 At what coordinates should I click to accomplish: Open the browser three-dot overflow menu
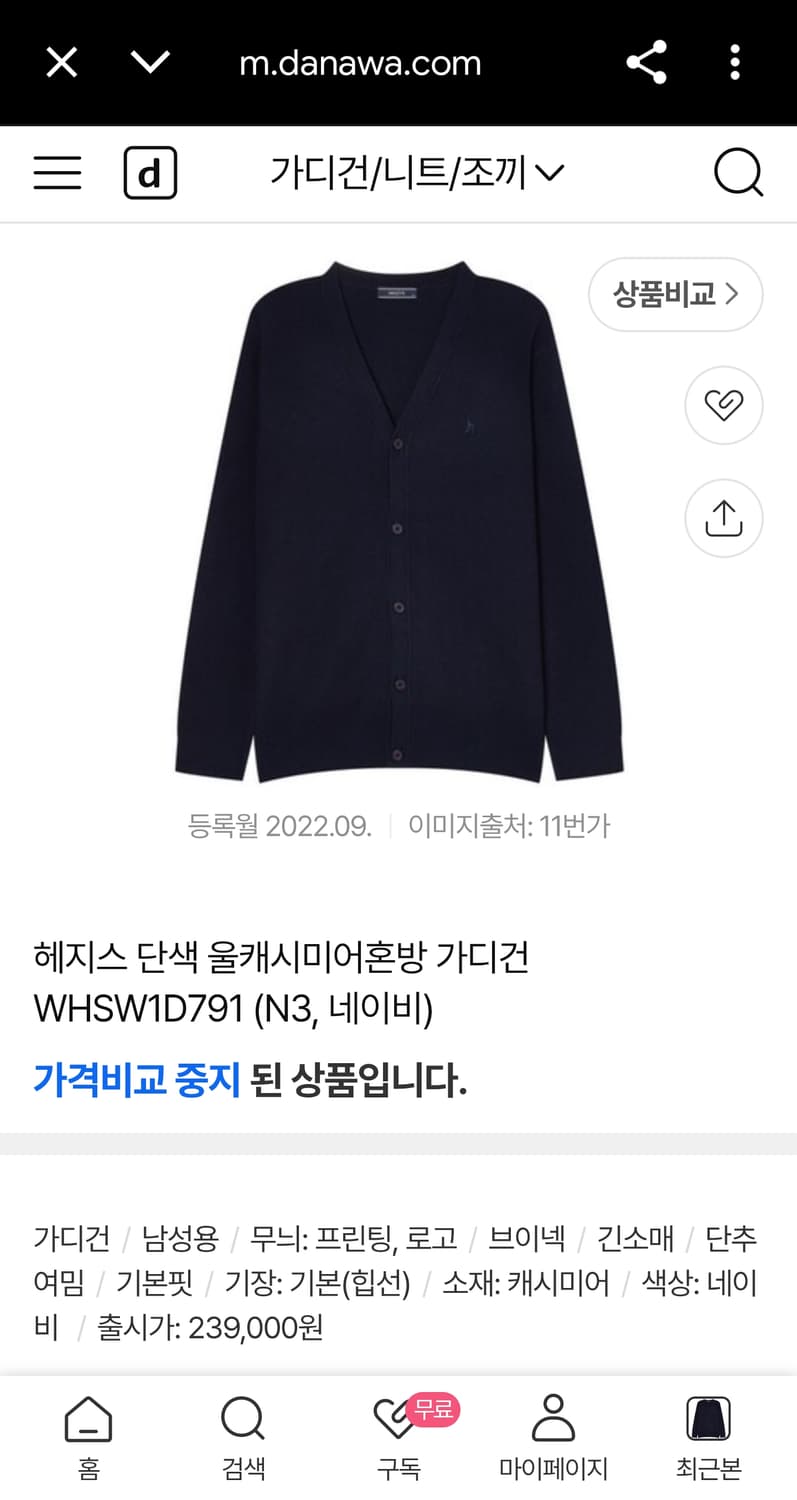[x=734, y=62]
